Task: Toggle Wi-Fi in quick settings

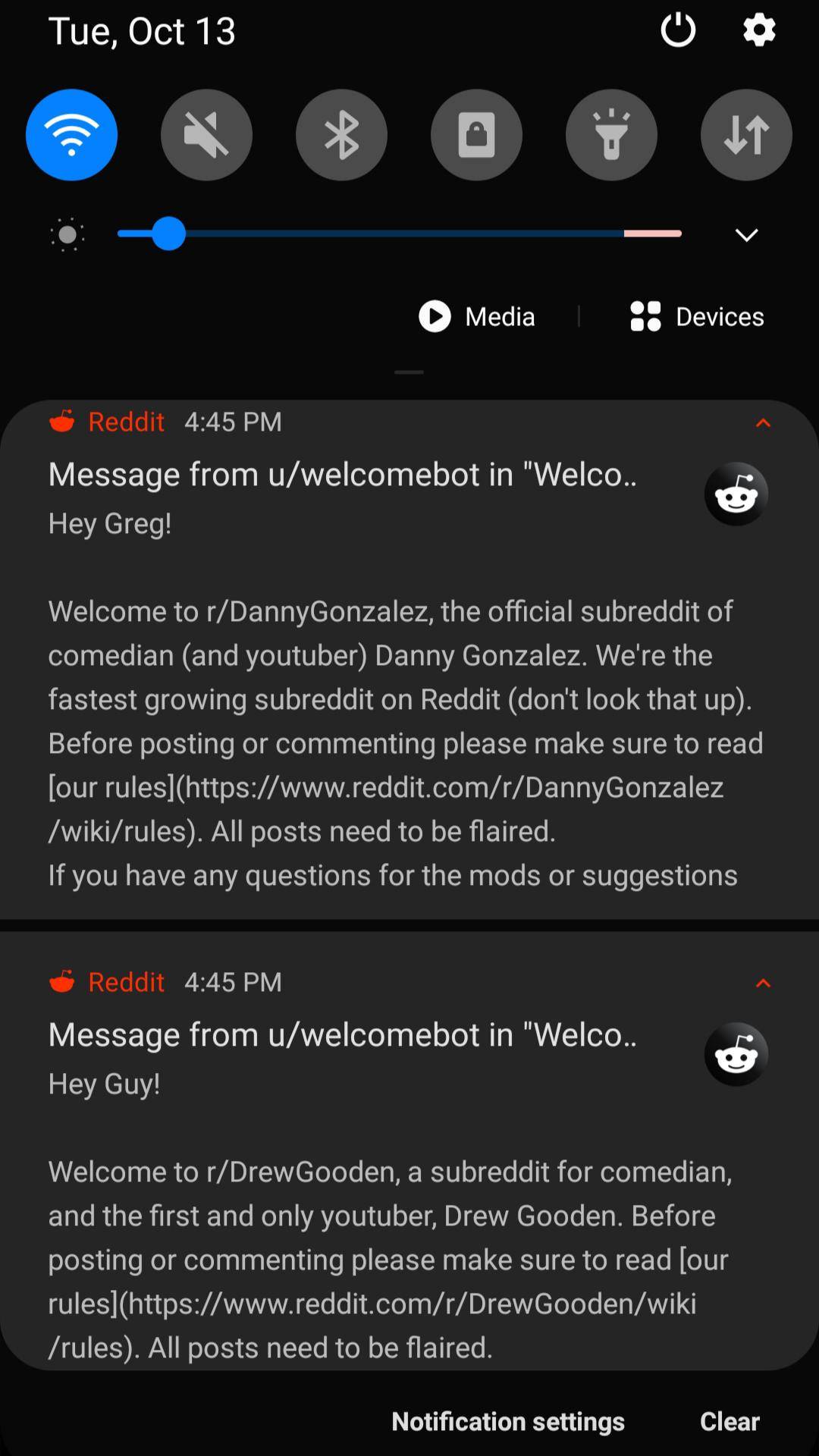Action: pyautogui.click(x=71, y=134)
